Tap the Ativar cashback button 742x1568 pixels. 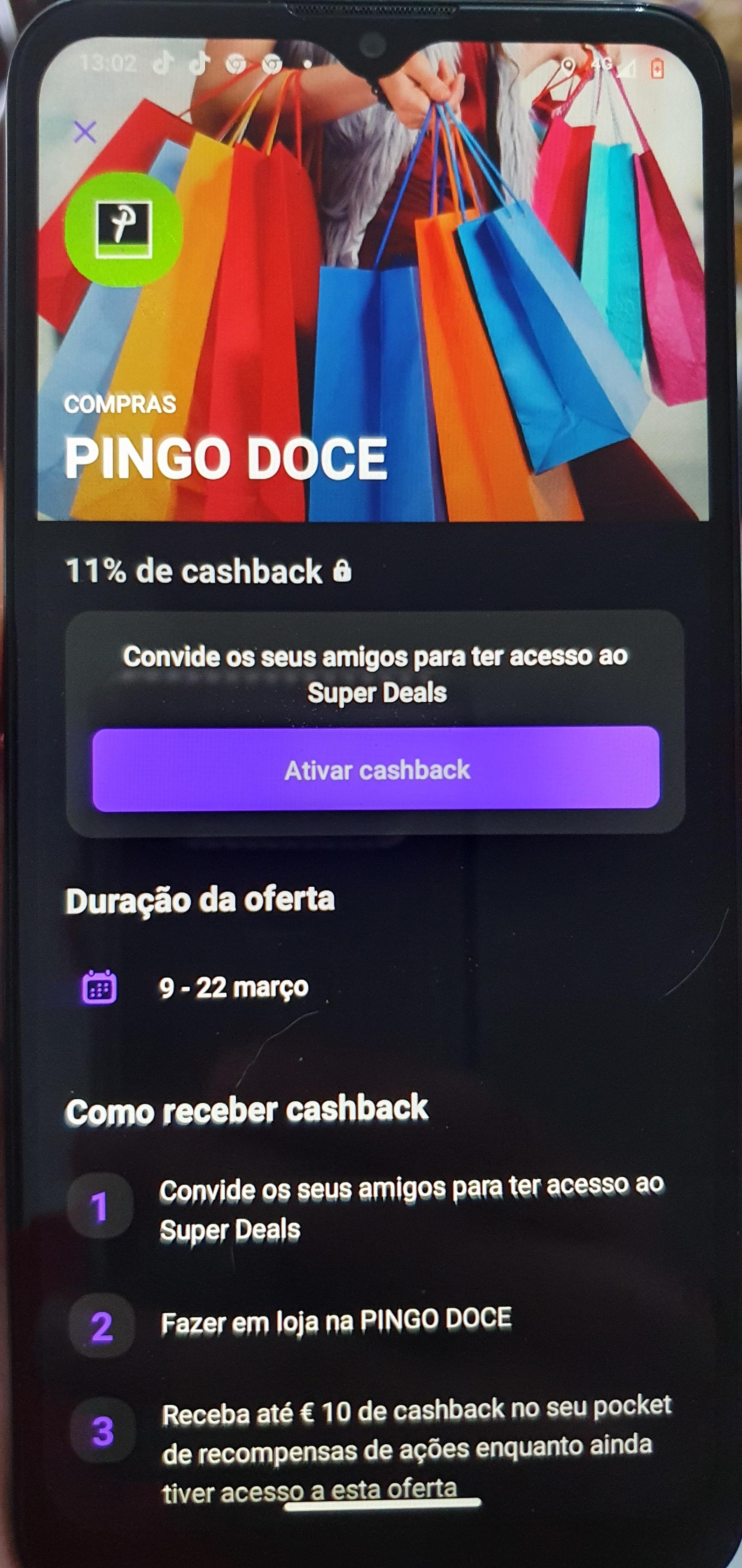(x=376, y=769)
